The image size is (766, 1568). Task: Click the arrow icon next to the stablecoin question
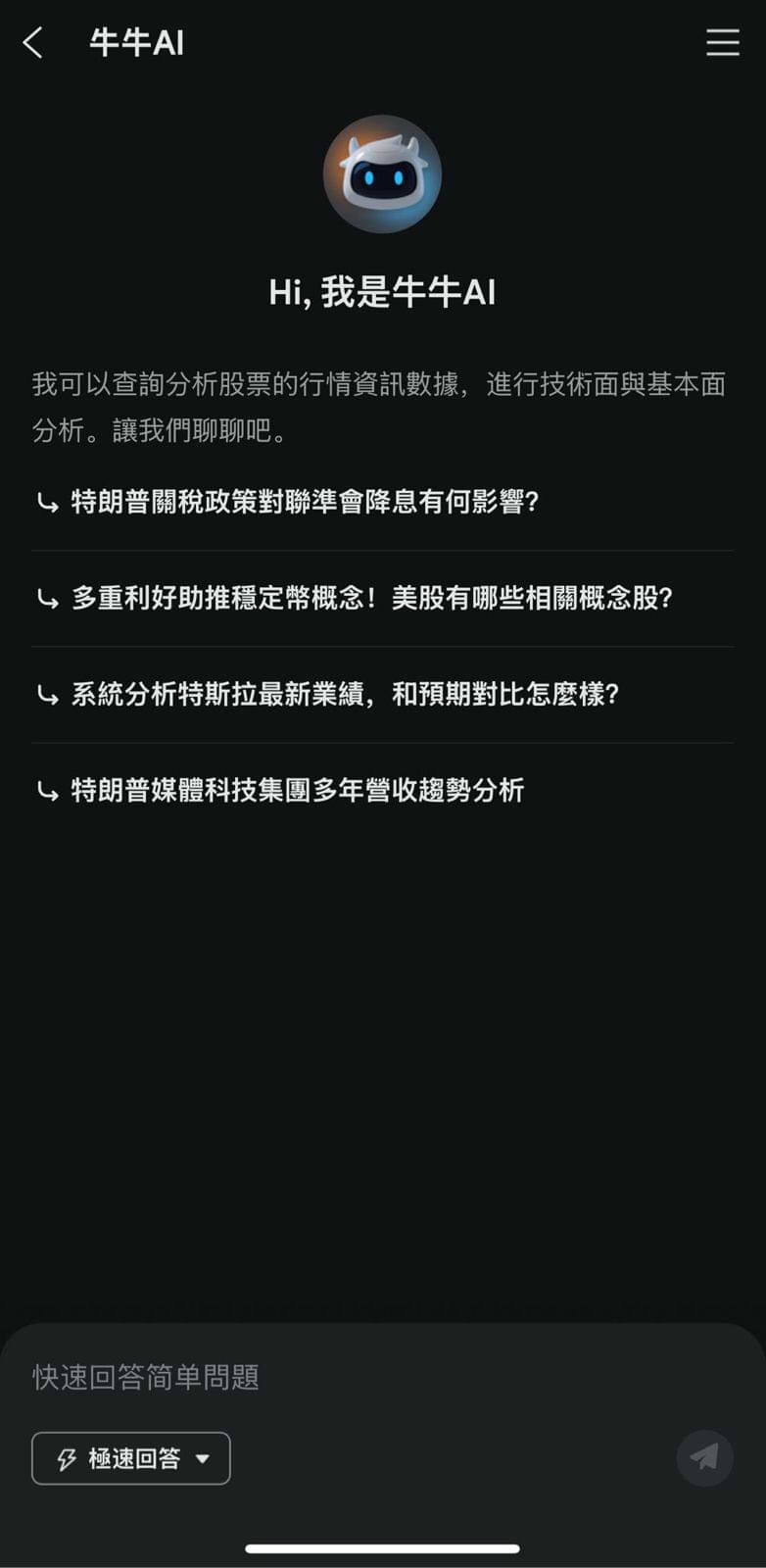(45, 598)
